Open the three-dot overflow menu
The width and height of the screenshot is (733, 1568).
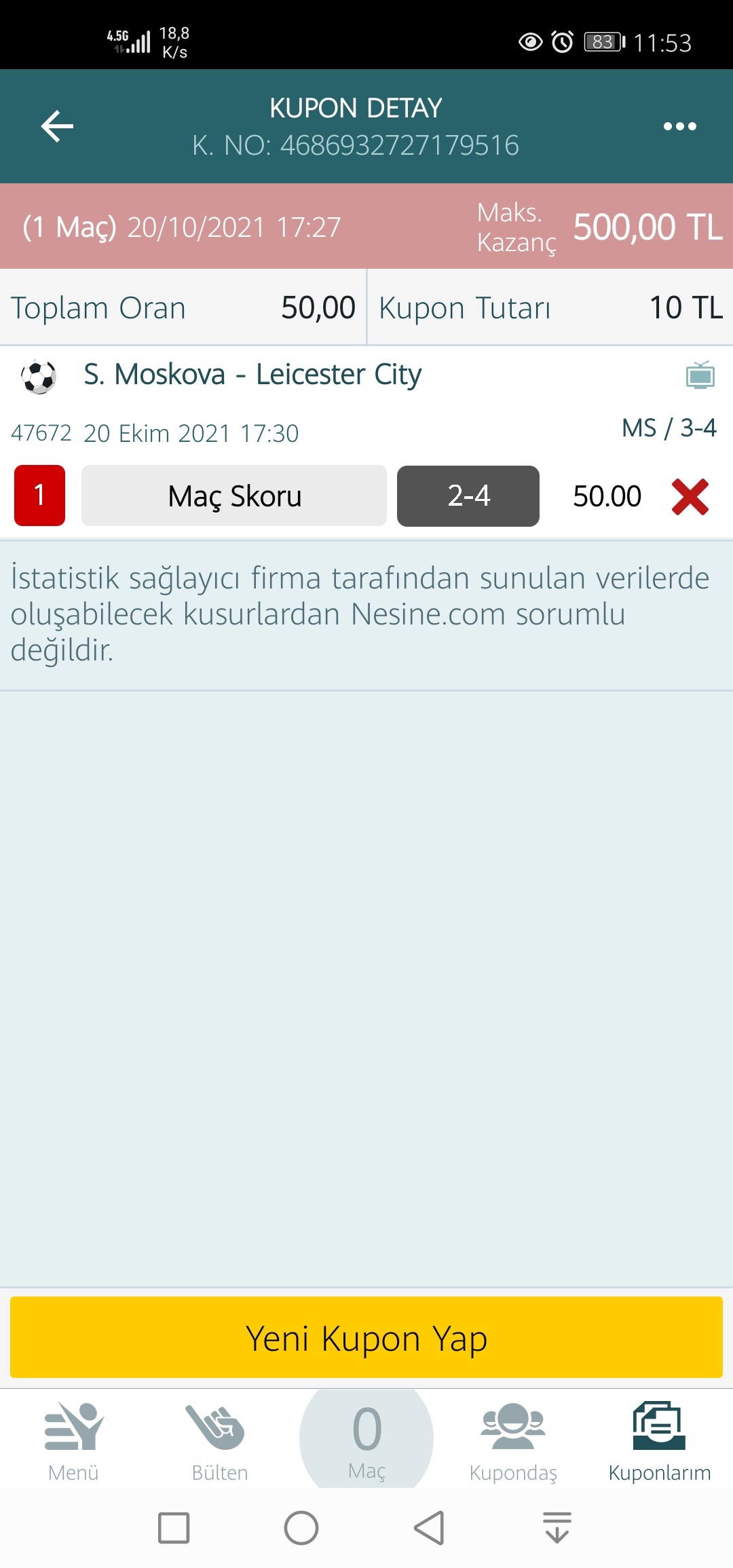[x=679, y=126]
